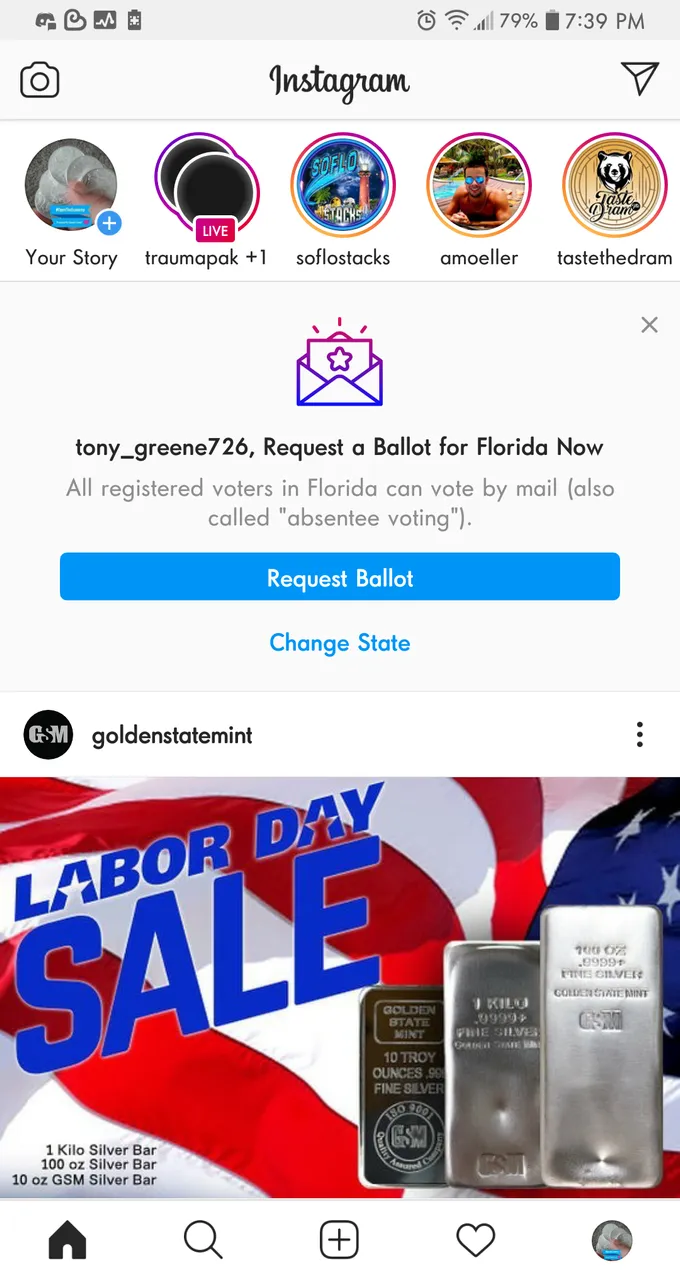680x1280 pixels.
Task: Switch to your profile tab
Action: (x=612, y=1240)
